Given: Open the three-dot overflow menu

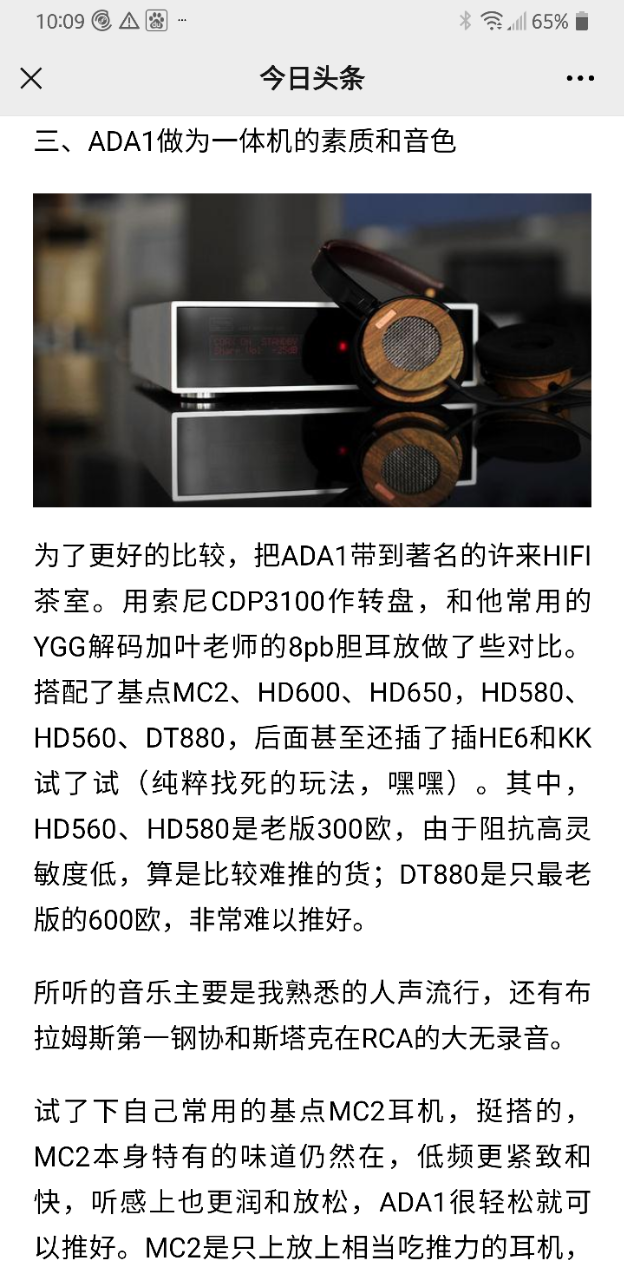Looking at the screenshot, I should click(x=579, y=79).
